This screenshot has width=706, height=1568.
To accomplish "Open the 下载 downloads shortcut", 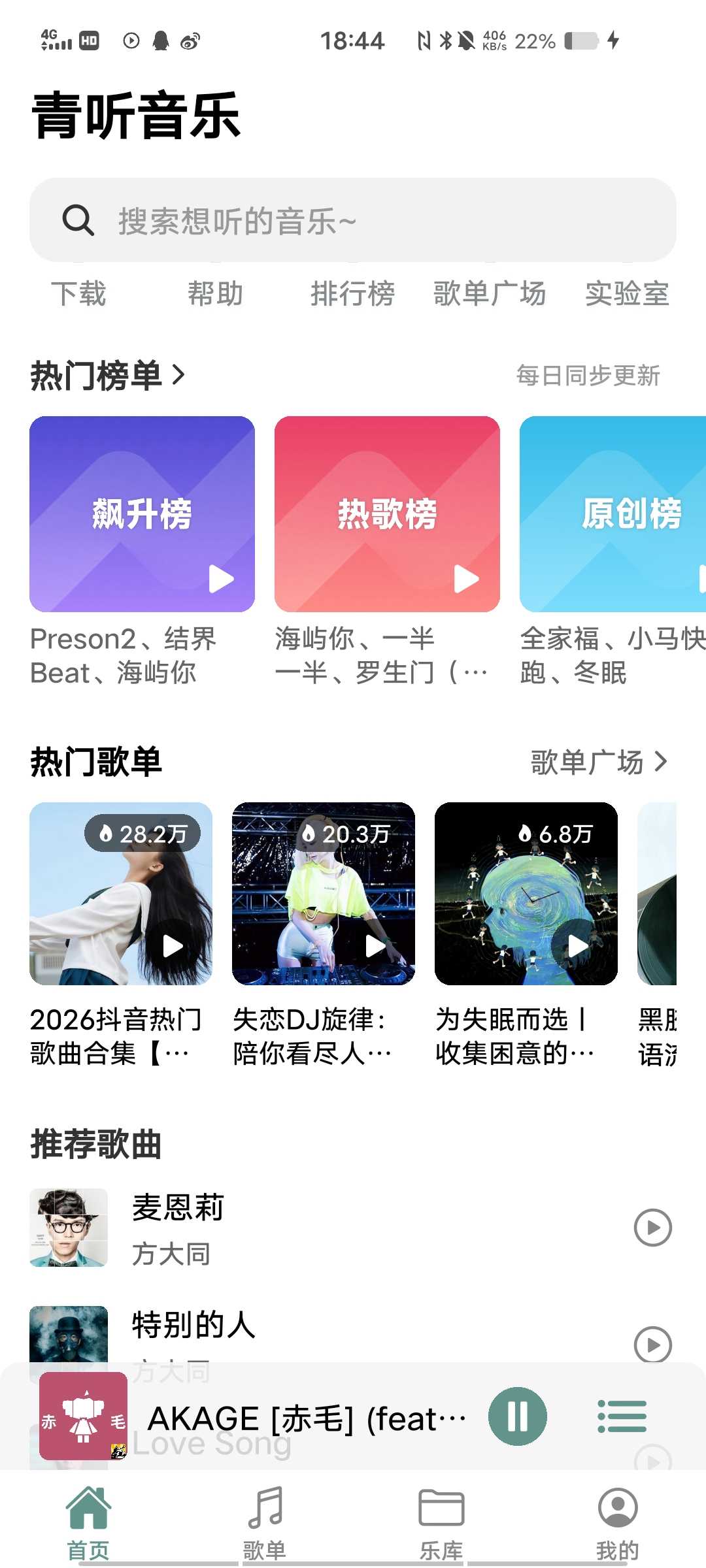I will [x=78, y=293].
